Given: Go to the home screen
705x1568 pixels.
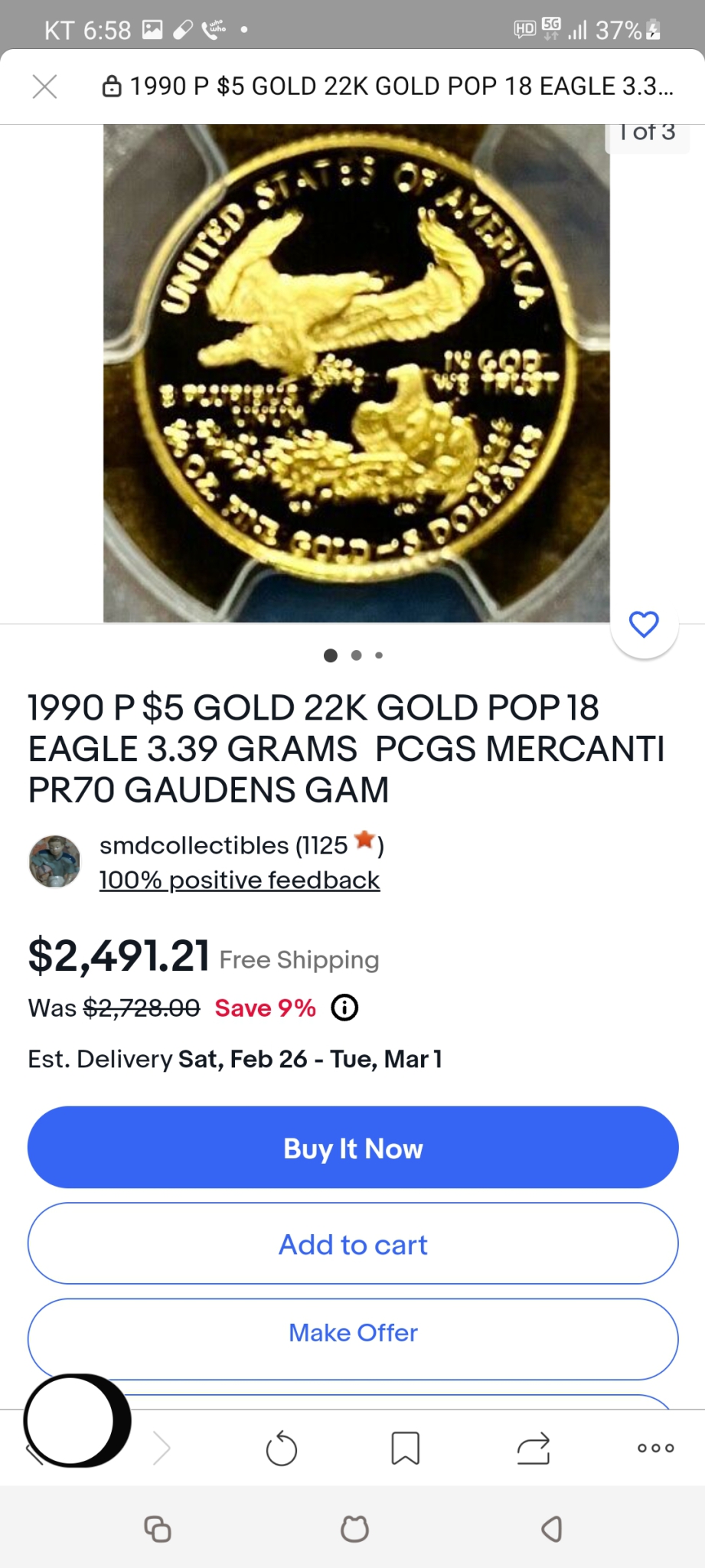Looking at the screenshot, I should tap(354, 1529).
